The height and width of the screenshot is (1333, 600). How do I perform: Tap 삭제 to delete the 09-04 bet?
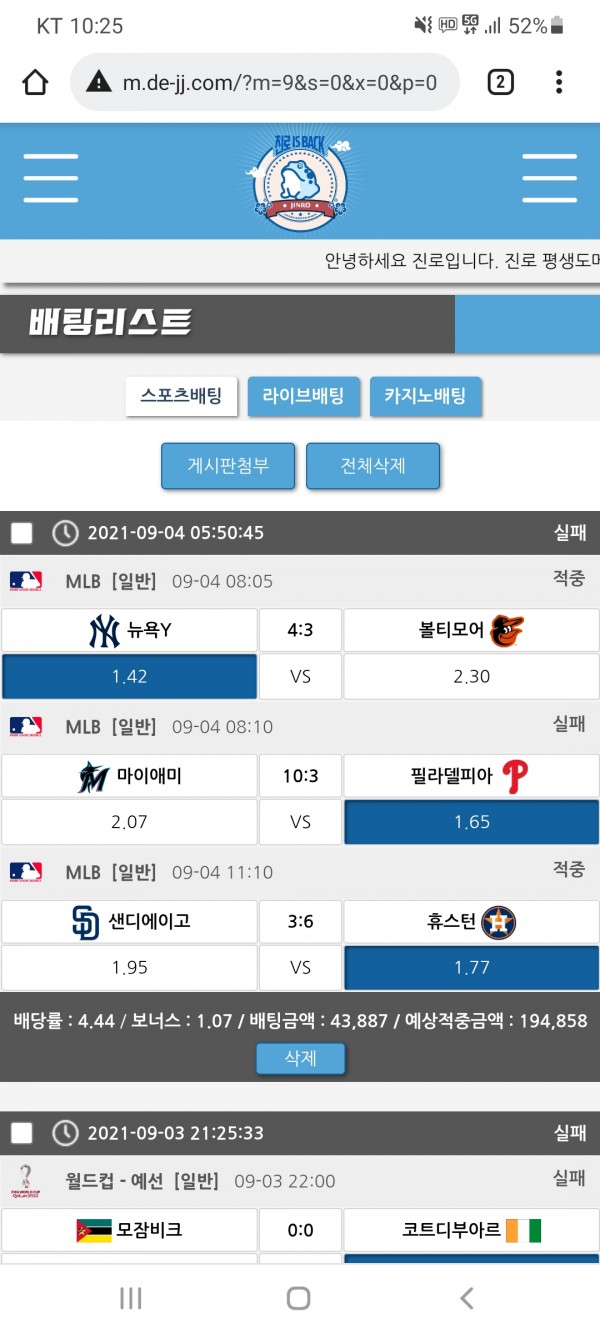pyautogui.click(x=300, y=1058)
